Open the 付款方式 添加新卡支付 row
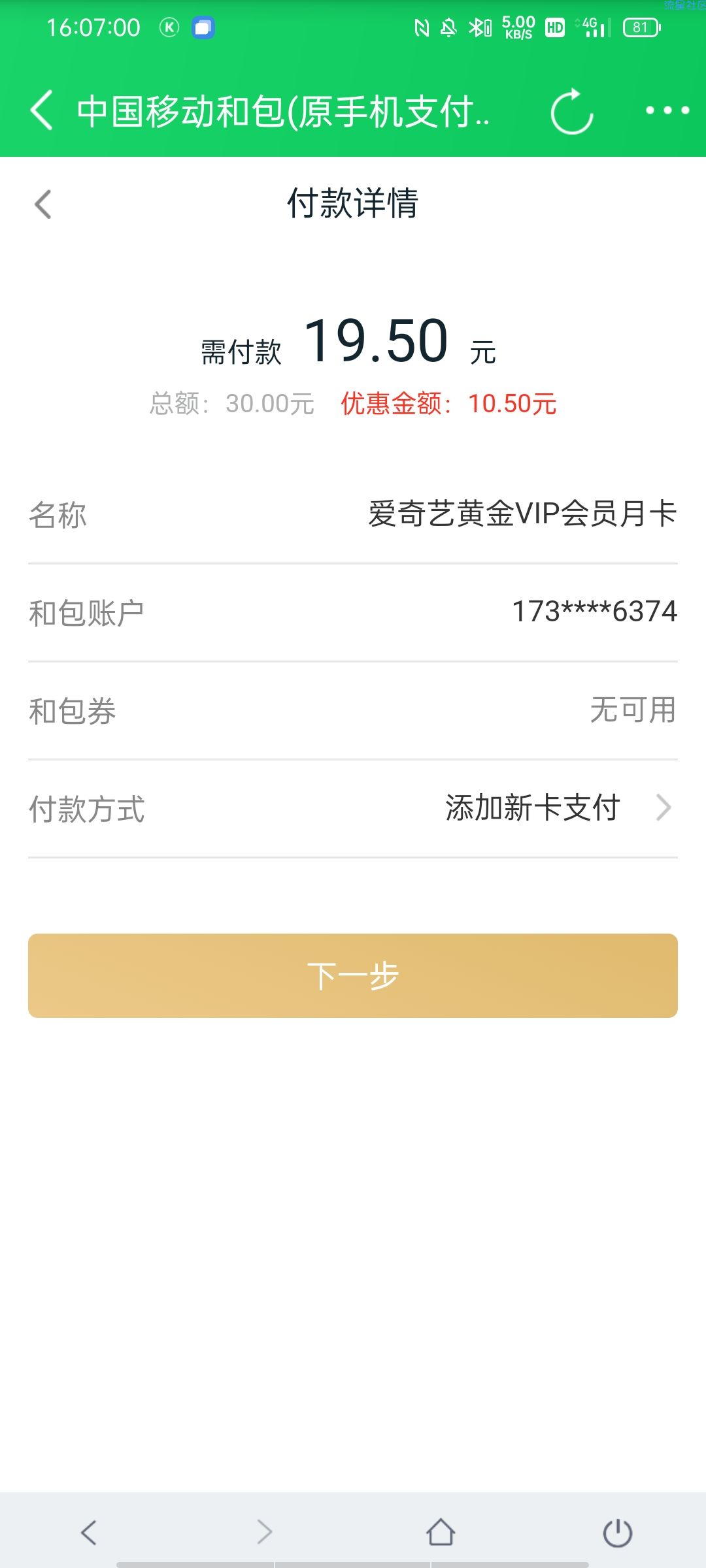The height and width of the screenshot is (1568, 706). (353, 809)
